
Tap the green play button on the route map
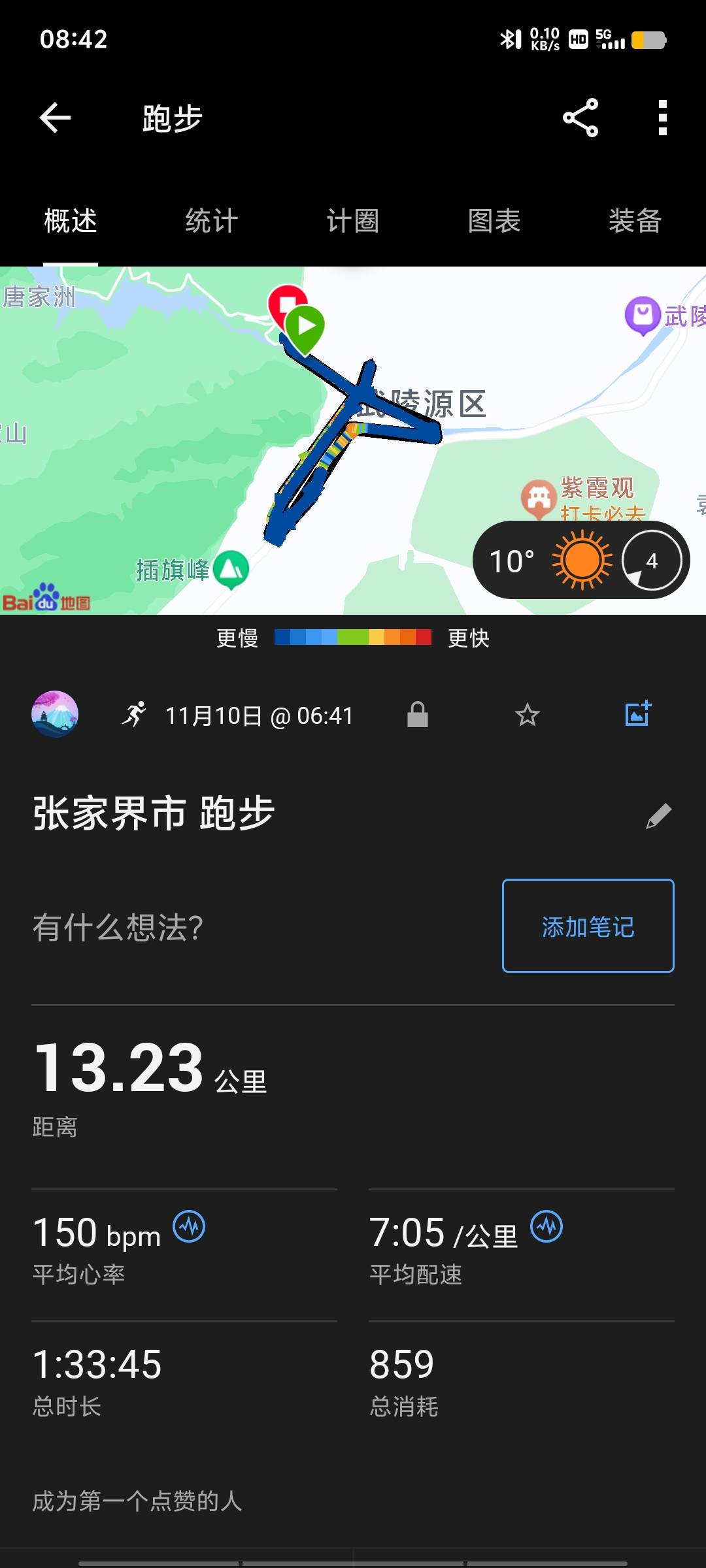[x=304, y=325]
